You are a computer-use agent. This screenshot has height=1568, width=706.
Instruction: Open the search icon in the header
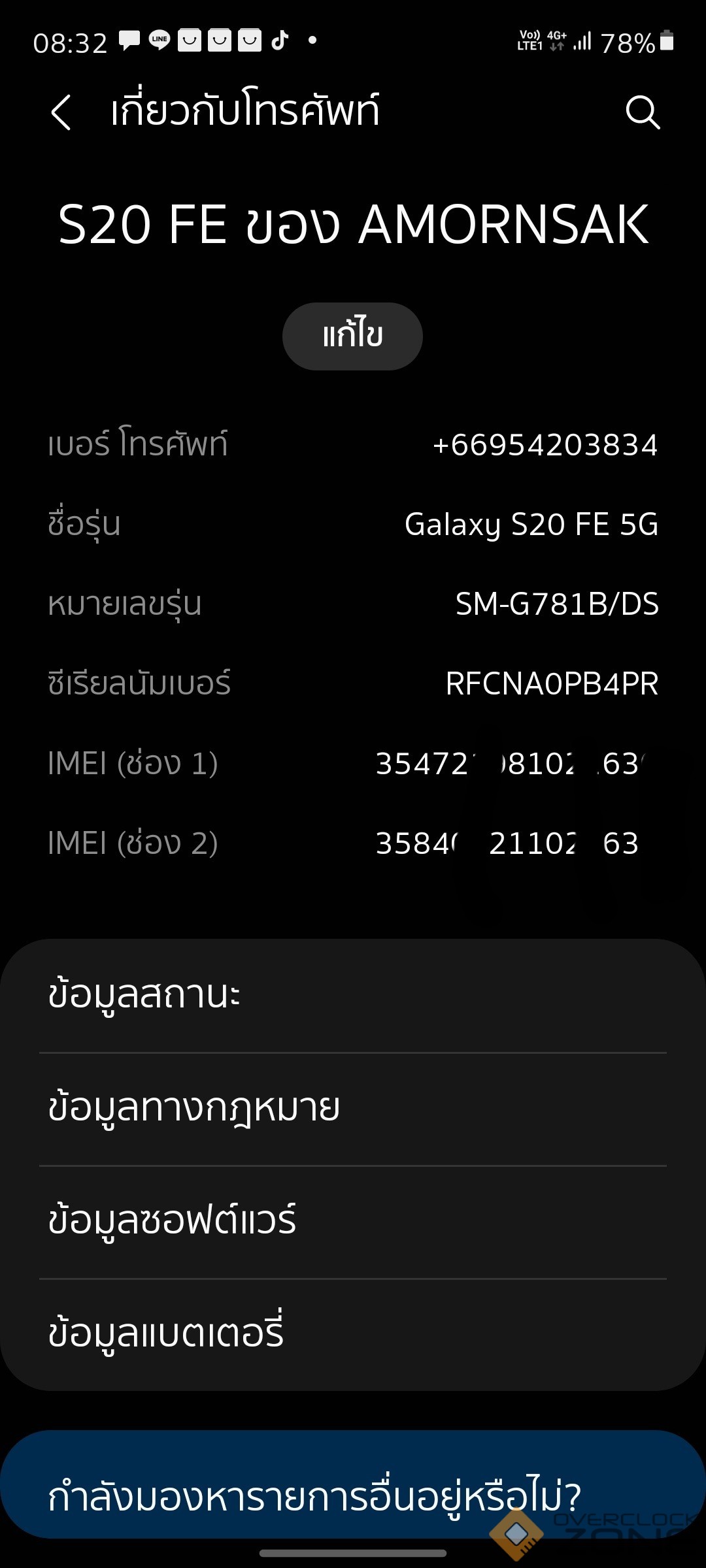(x=642, y=112)
